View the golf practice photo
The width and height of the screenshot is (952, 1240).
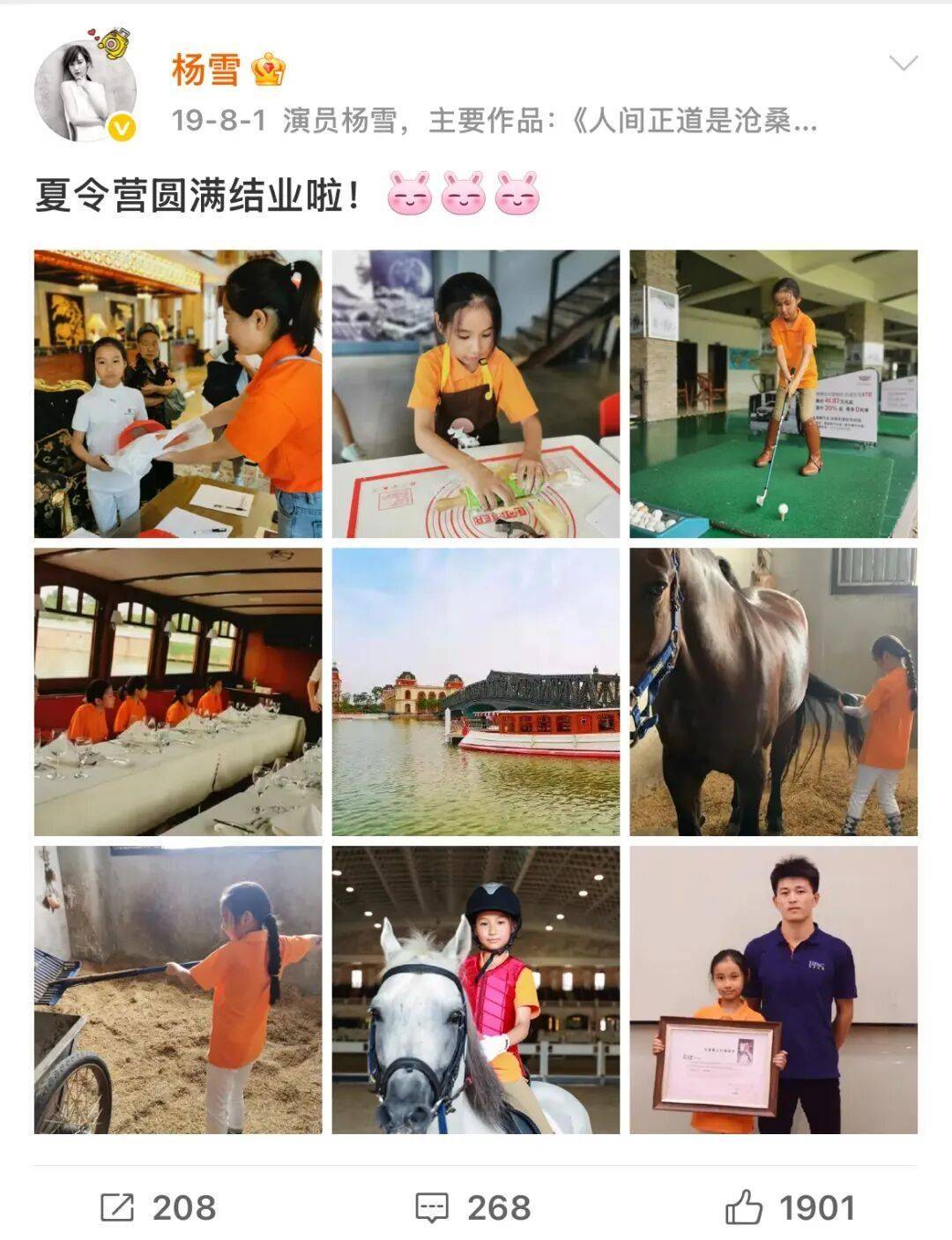pos(773,394)
